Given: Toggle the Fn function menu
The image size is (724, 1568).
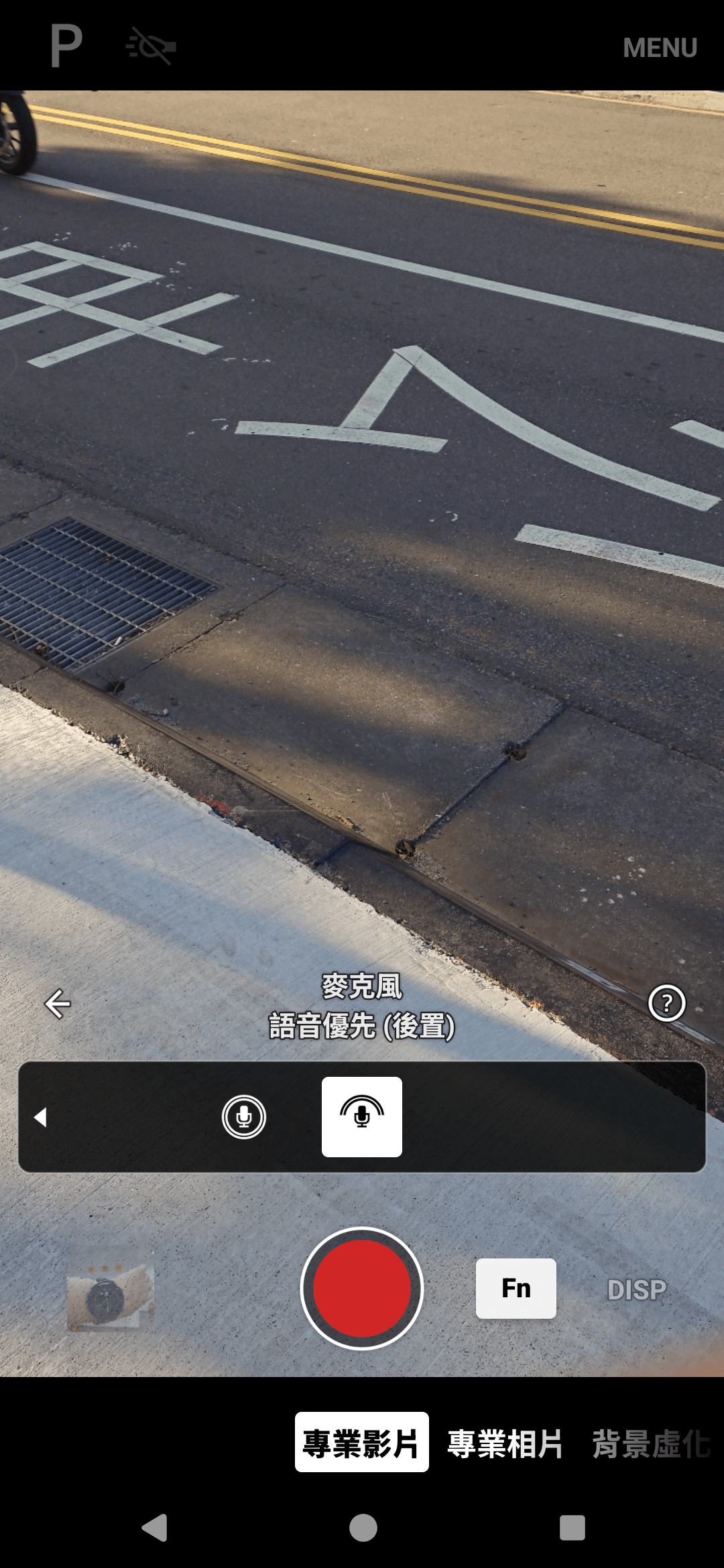Looking at the screenshot, I should point(516,1288).
